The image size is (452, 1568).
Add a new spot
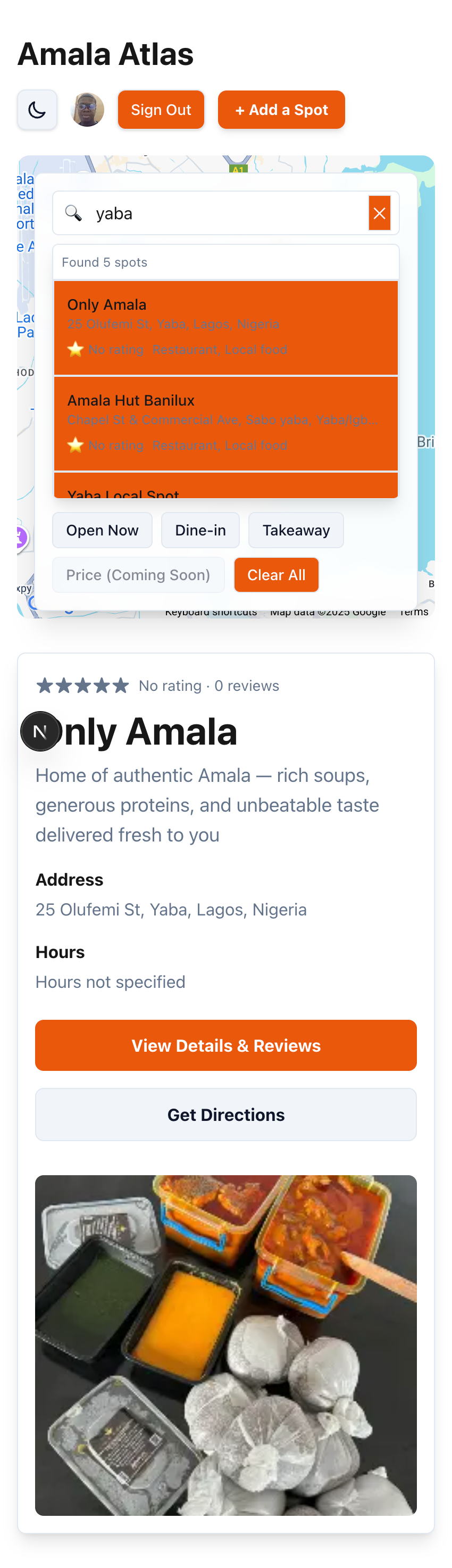pos(281,110)
